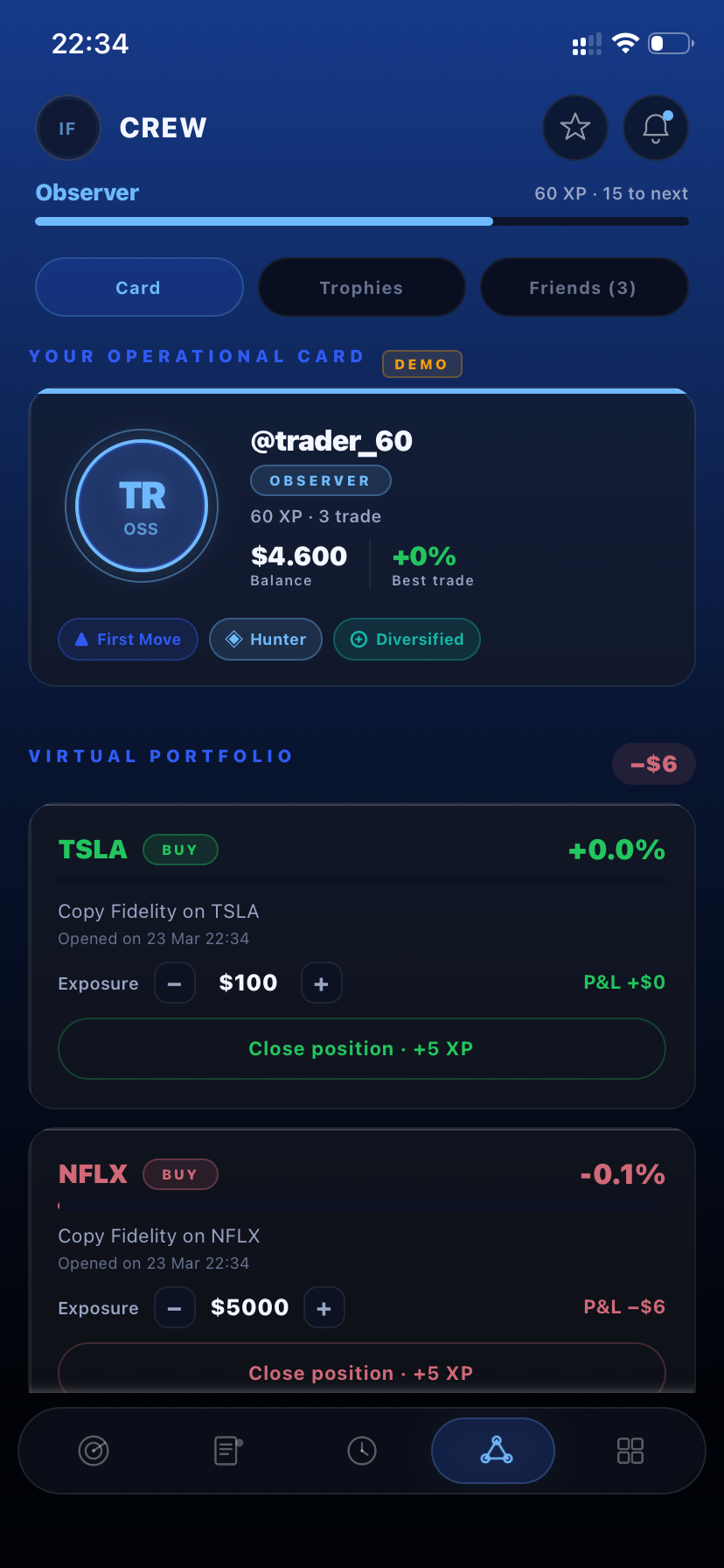Screen dimensions: 724x1568
Task: Select the First Move badge
Action: tap(128, 639)
